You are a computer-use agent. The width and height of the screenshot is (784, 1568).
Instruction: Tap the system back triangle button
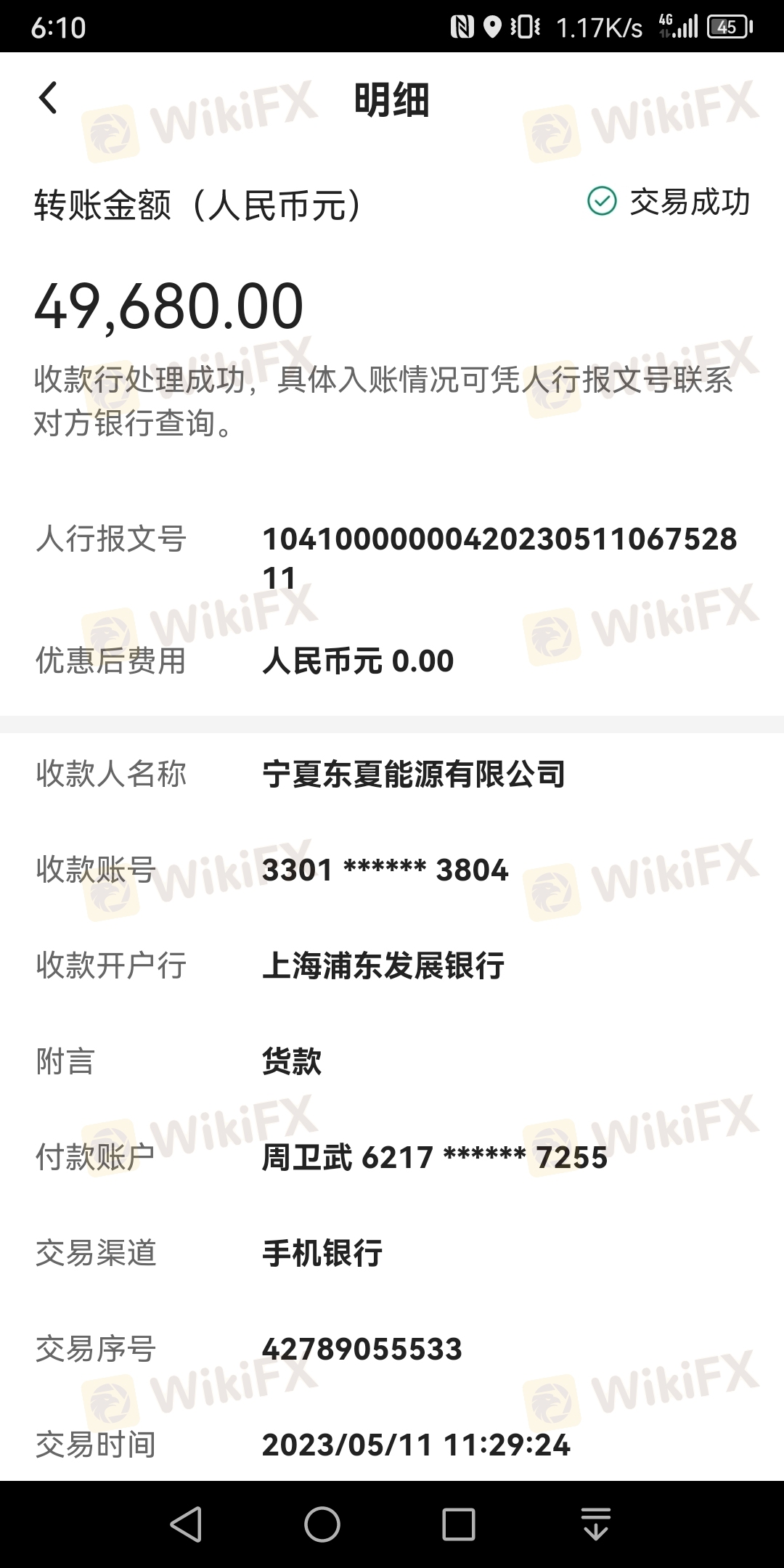tap(186, 1524)
